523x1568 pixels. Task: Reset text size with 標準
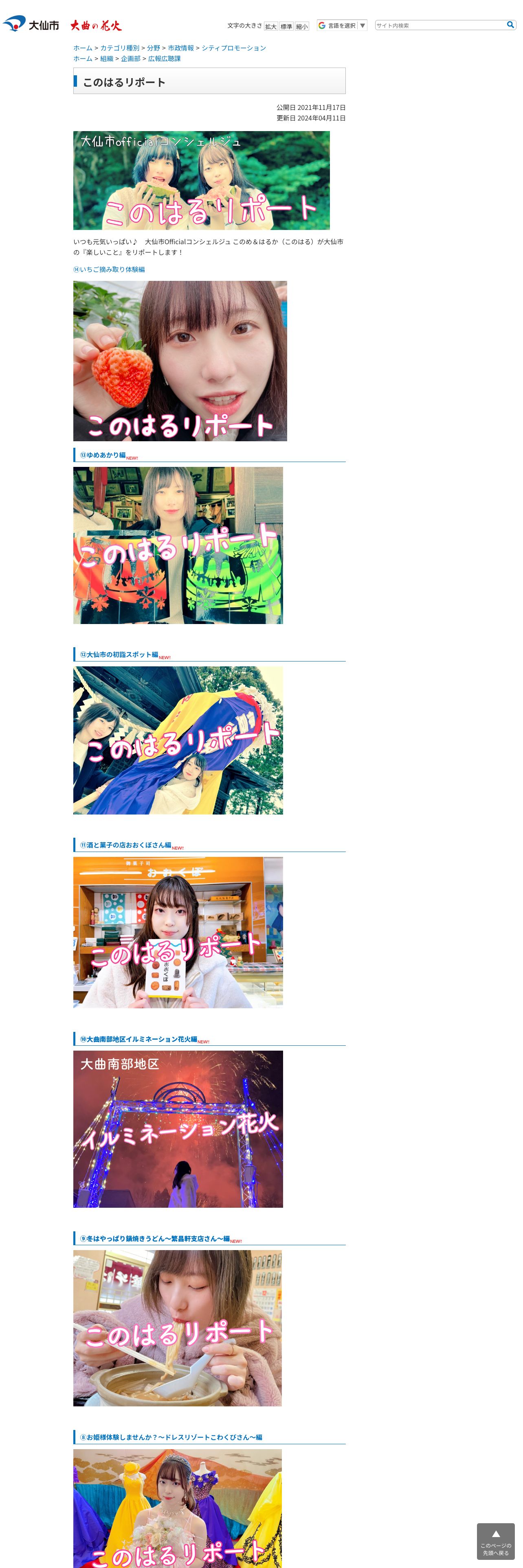tap(286, 27)
